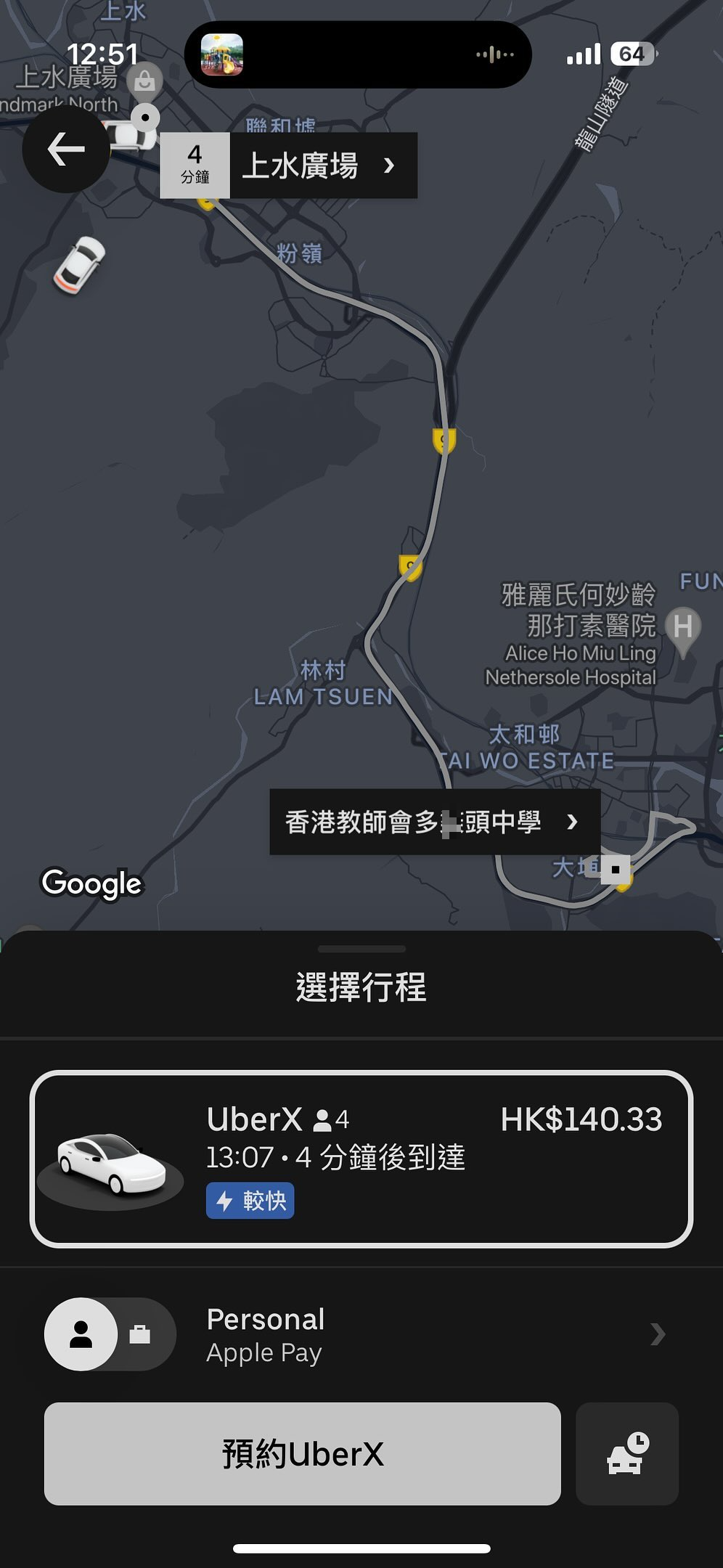
Task: Tap the back arrow on the map
Action: (66, 150)
